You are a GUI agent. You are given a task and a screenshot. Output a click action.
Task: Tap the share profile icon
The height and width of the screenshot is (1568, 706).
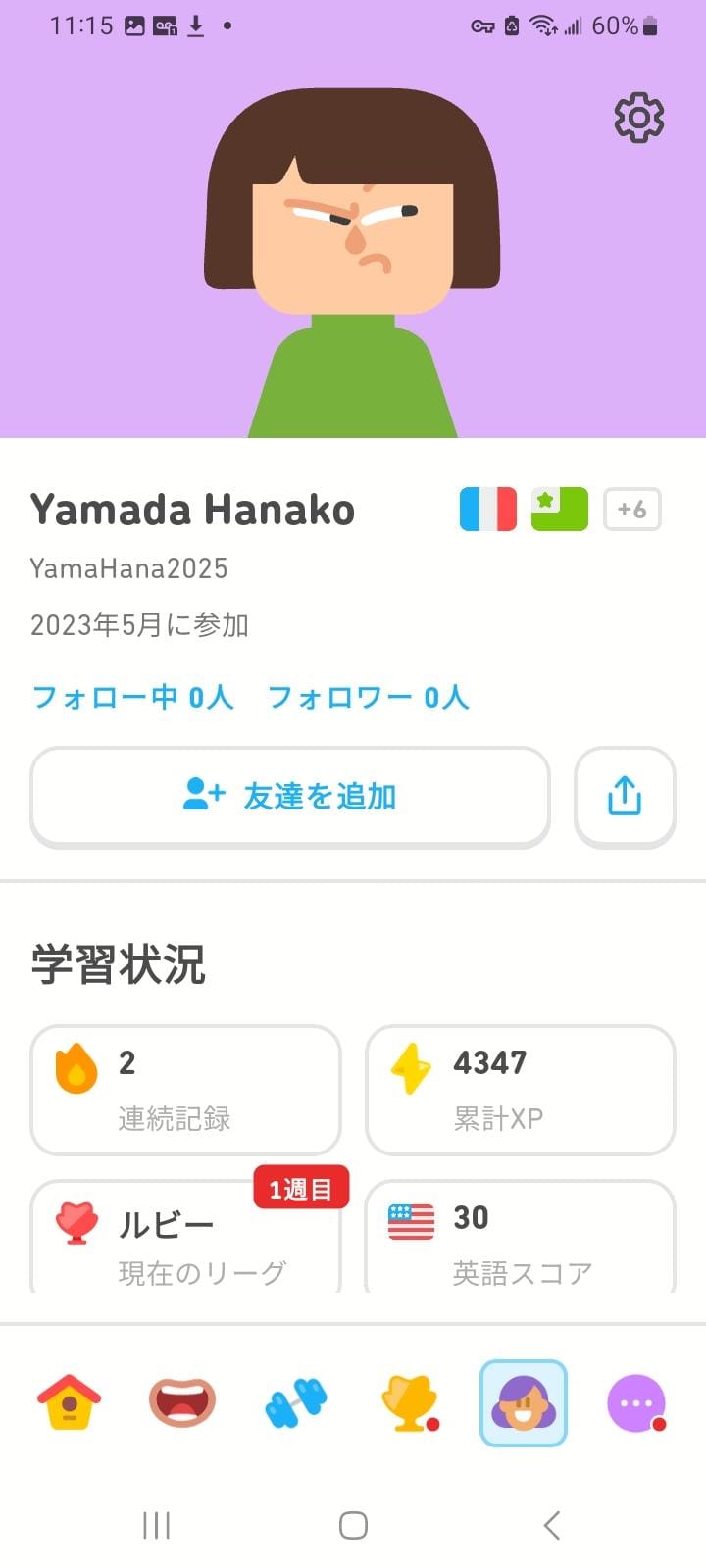tap(625, 797)
